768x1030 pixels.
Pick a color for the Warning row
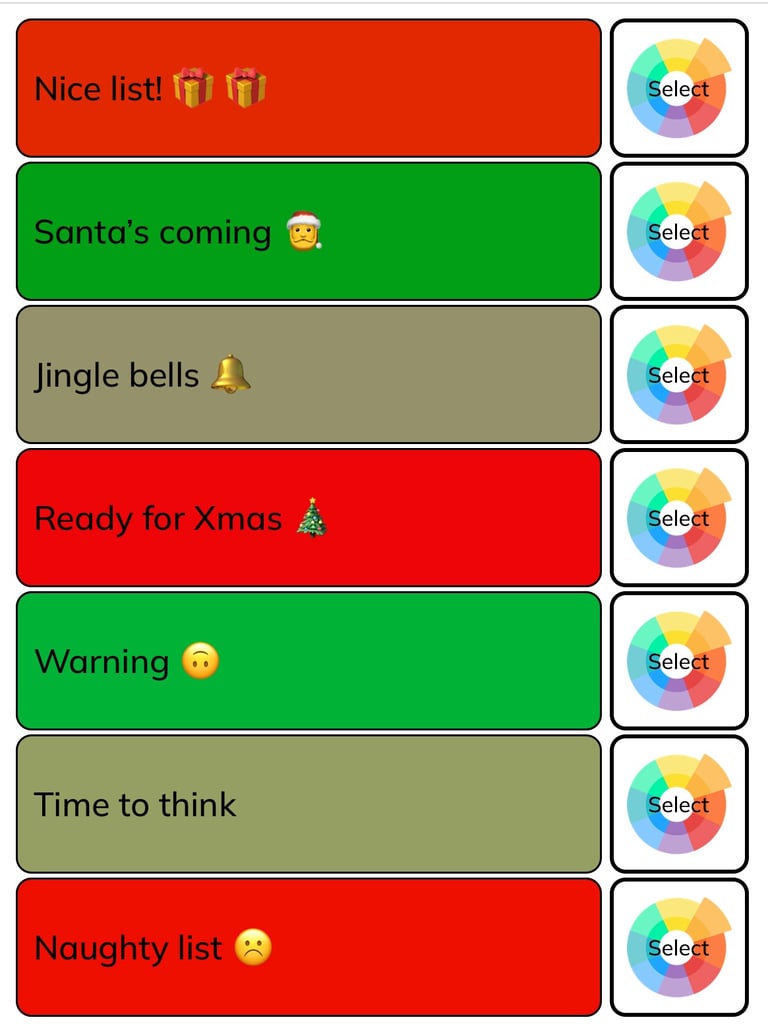(x=678, y=661)
